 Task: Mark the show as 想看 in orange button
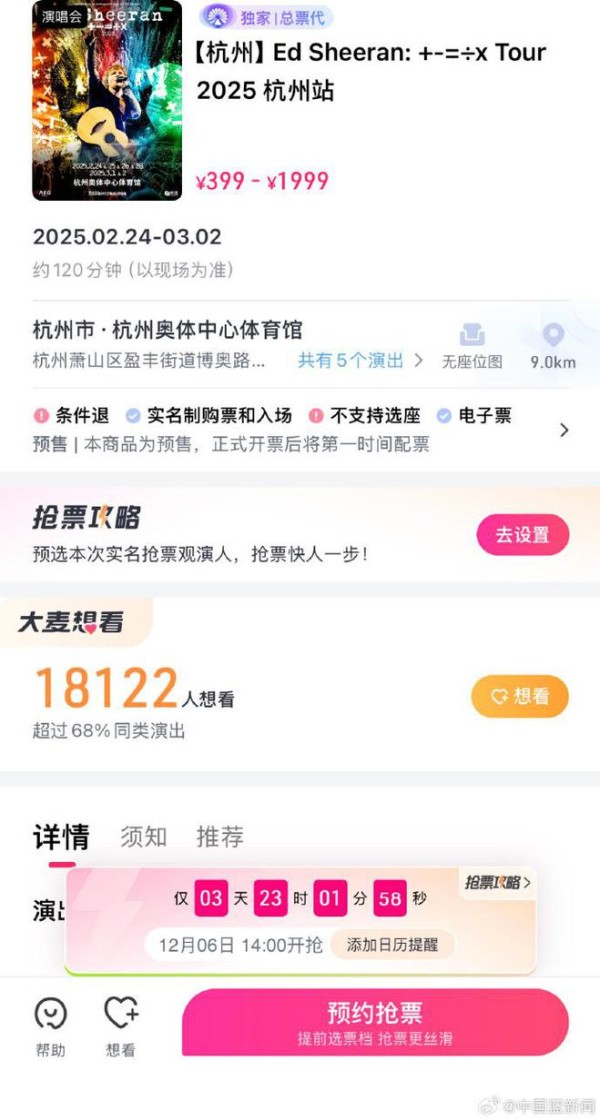point(519,697)
